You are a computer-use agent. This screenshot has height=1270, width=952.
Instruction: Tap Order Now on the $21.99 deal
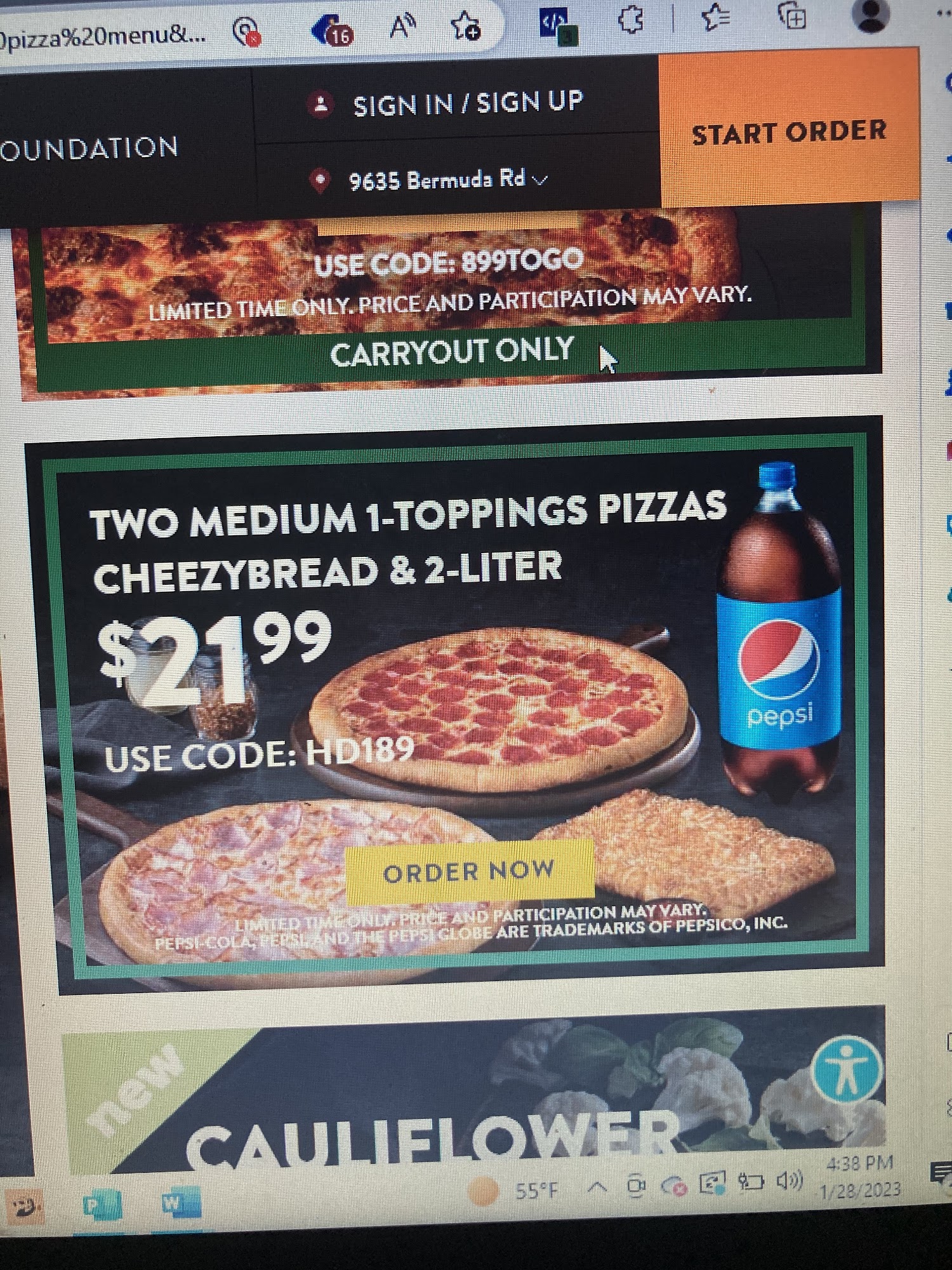[x=470, y=872]
